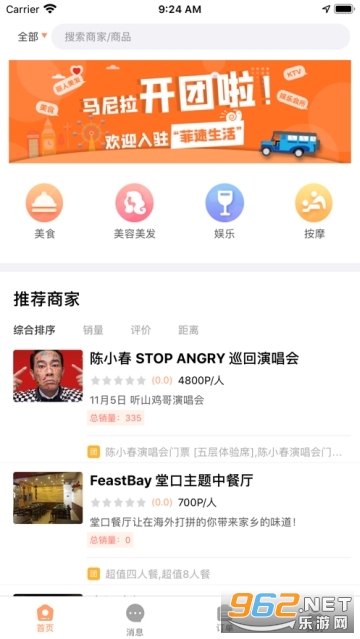The height and width of the screenshot is (639, 360).
Task: Open the 按摩 massage category
Action: [x=314, y=211]
